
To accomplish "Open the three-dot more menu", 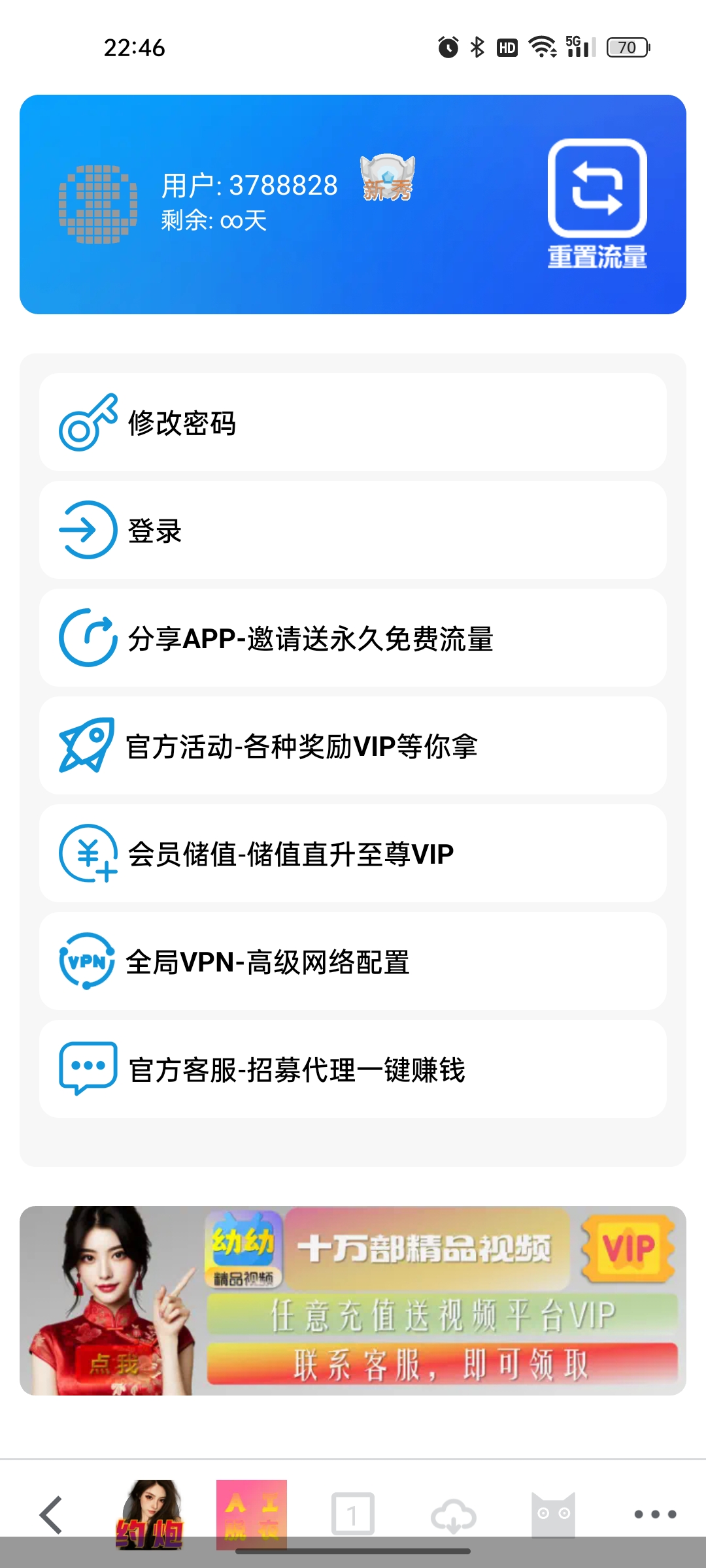I will (x=655, y=1514).
